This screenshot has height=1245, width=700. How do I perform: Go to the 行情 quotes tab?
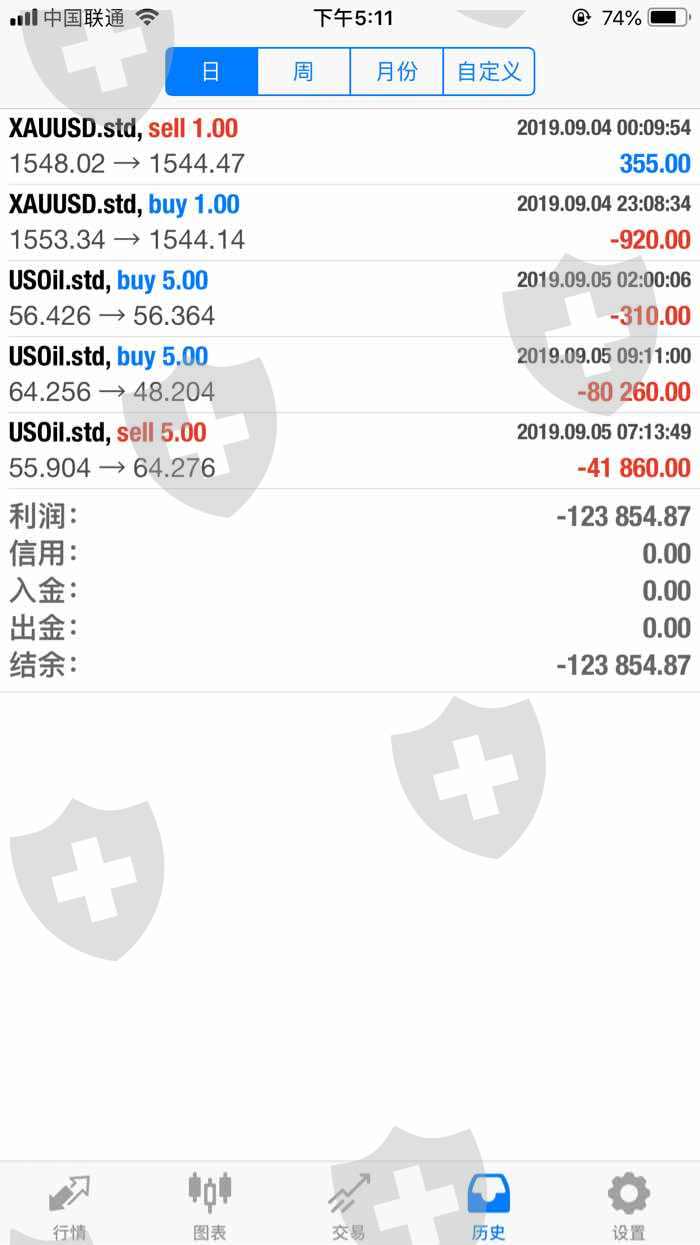pyautogui.click(x=70, y=1205)
